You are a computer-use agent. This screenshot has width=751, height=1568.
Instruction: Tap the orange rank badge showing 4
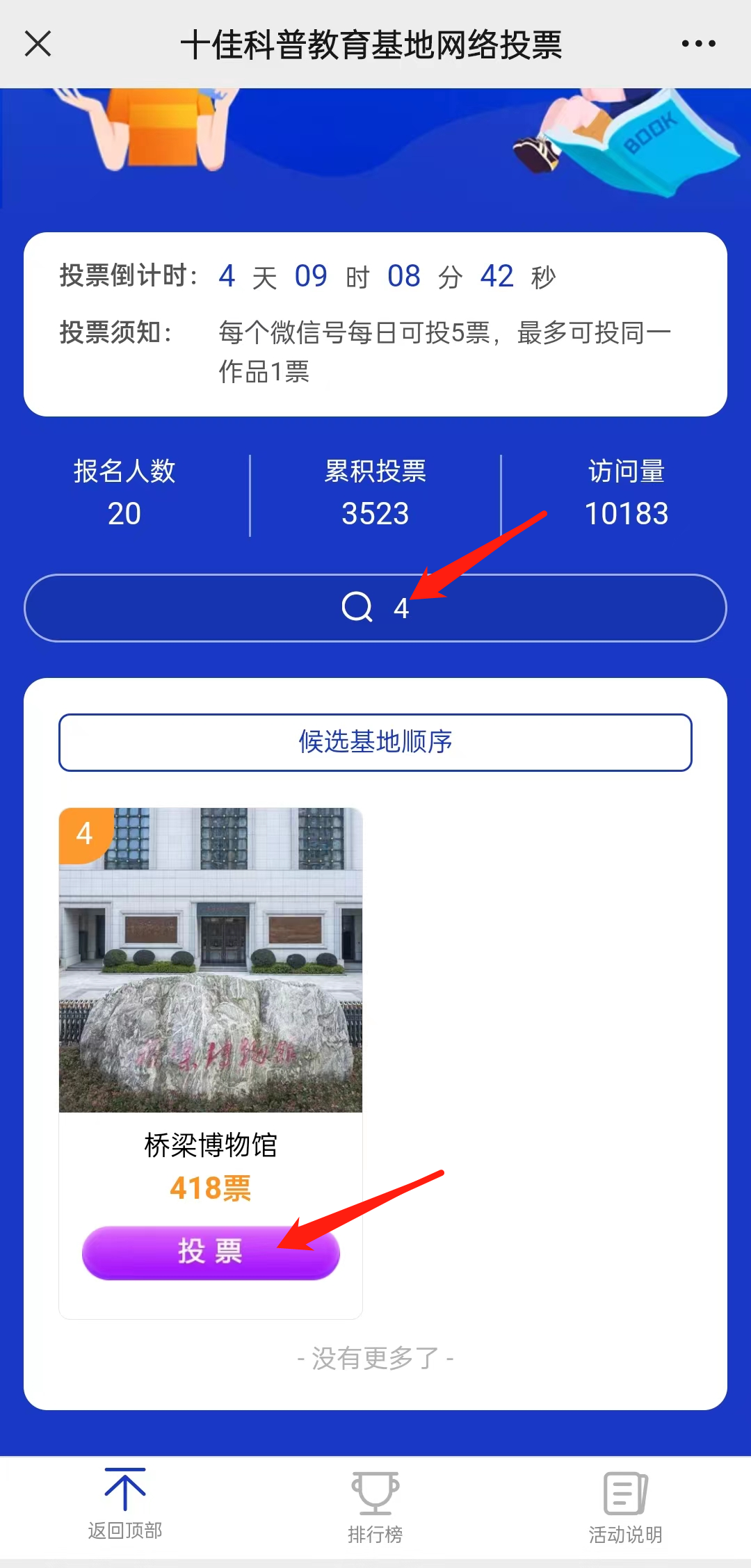coord(85,834)
